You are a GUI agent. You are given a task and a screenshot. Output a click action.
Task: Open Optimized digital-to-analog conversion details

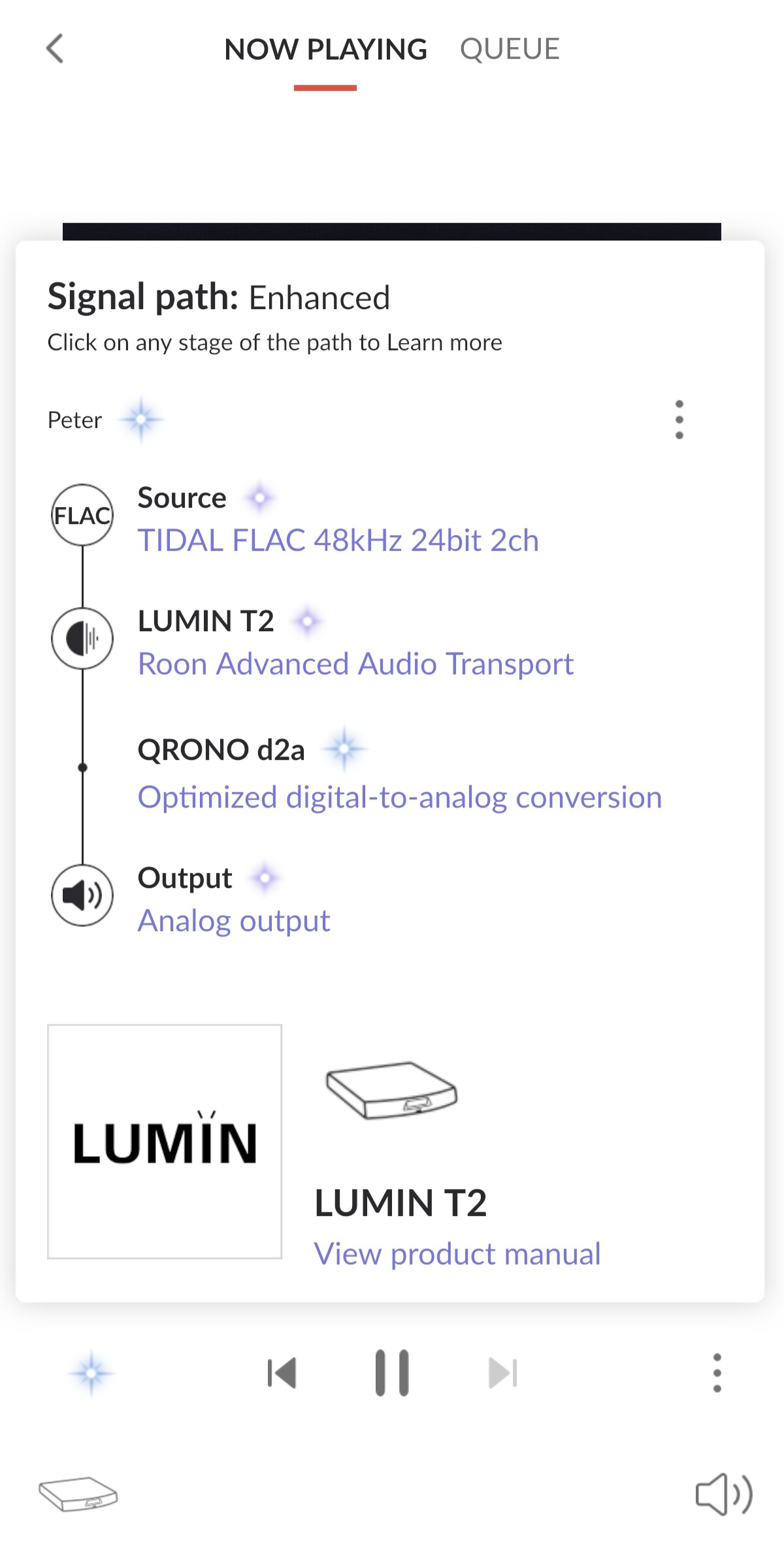point(399,797)
